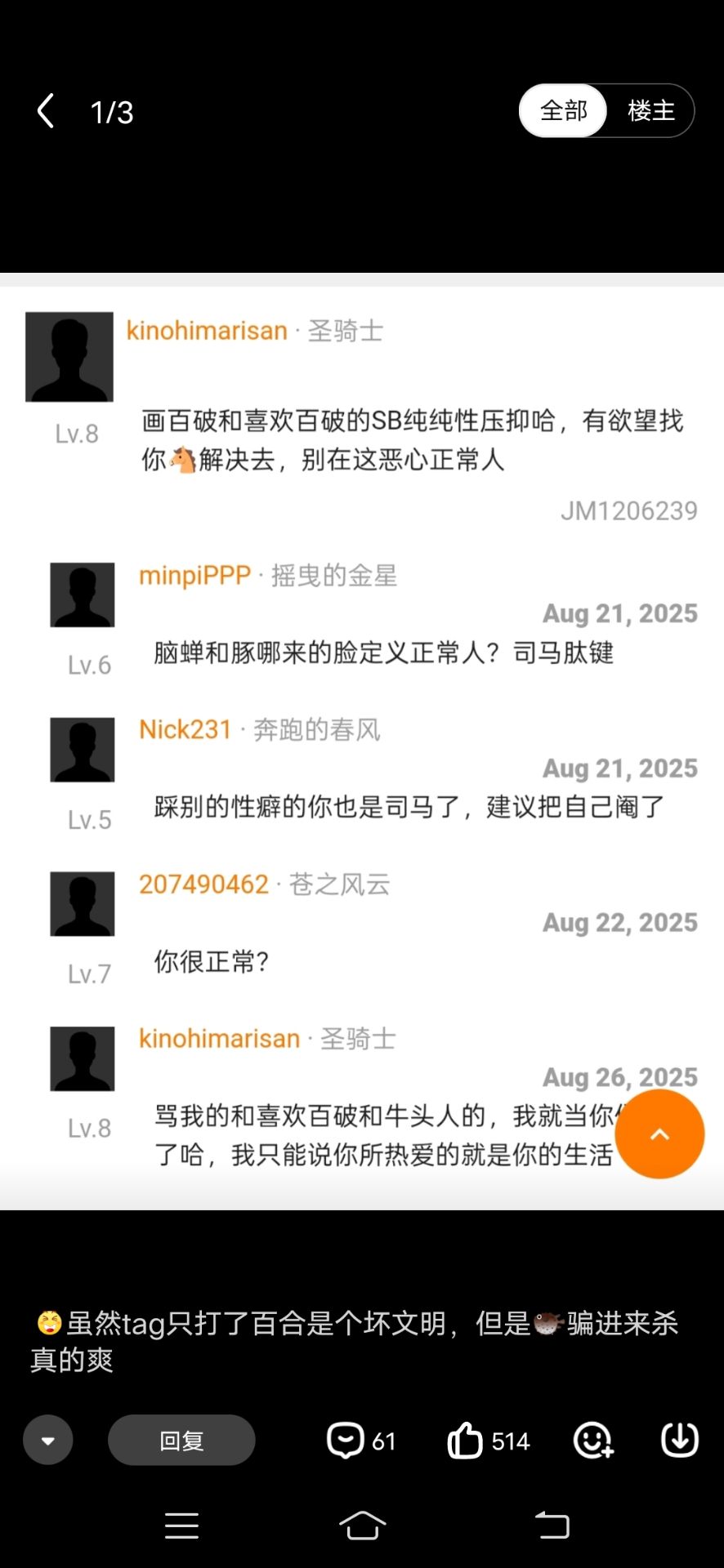Add an emoji reaction
Viewport: 724px width, 1568px height.
pyautogui.click(x=593, y=1441)
